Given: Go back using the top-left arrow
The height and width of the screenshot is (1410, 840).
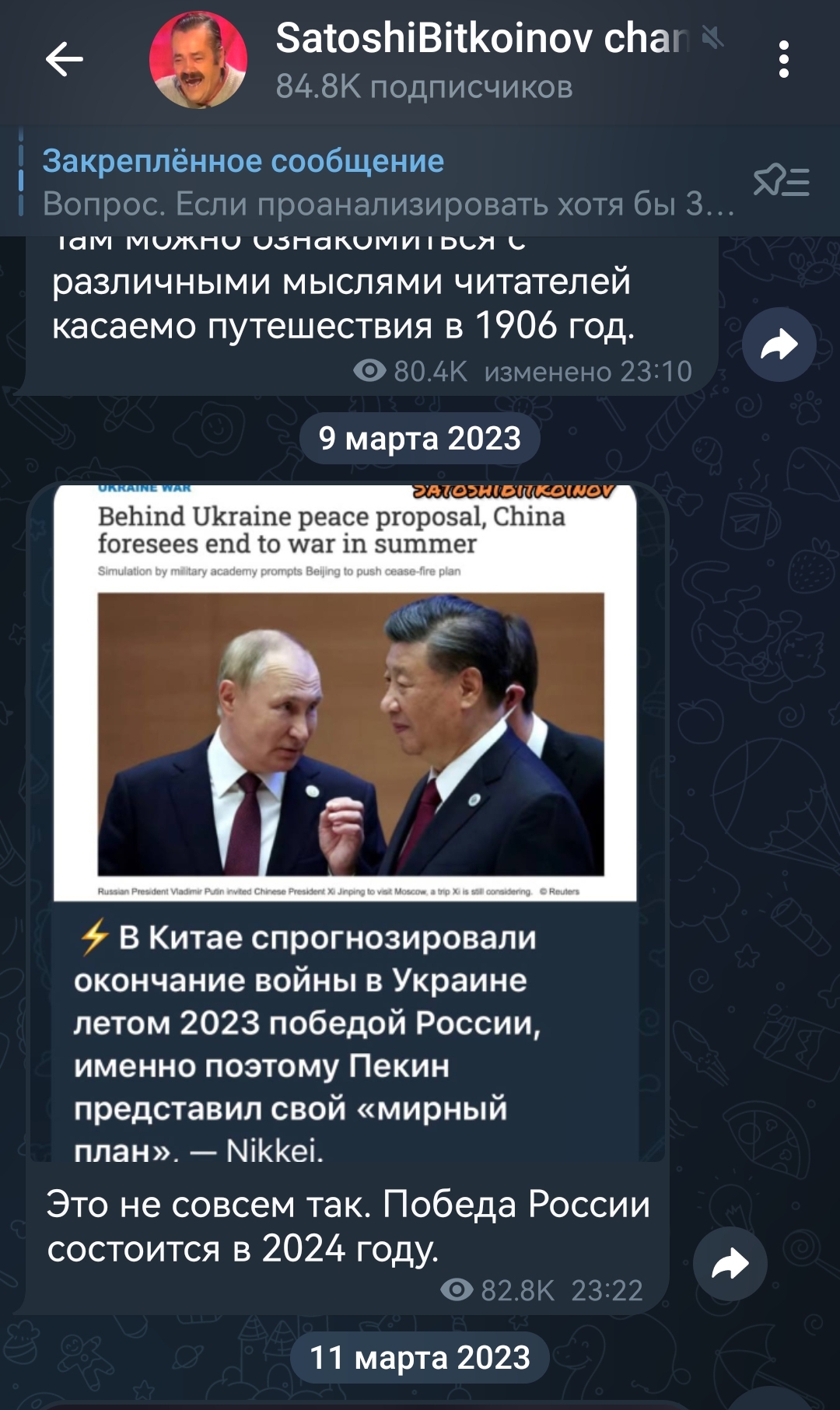Looking at the screenshot, I should tap(65, 60).
